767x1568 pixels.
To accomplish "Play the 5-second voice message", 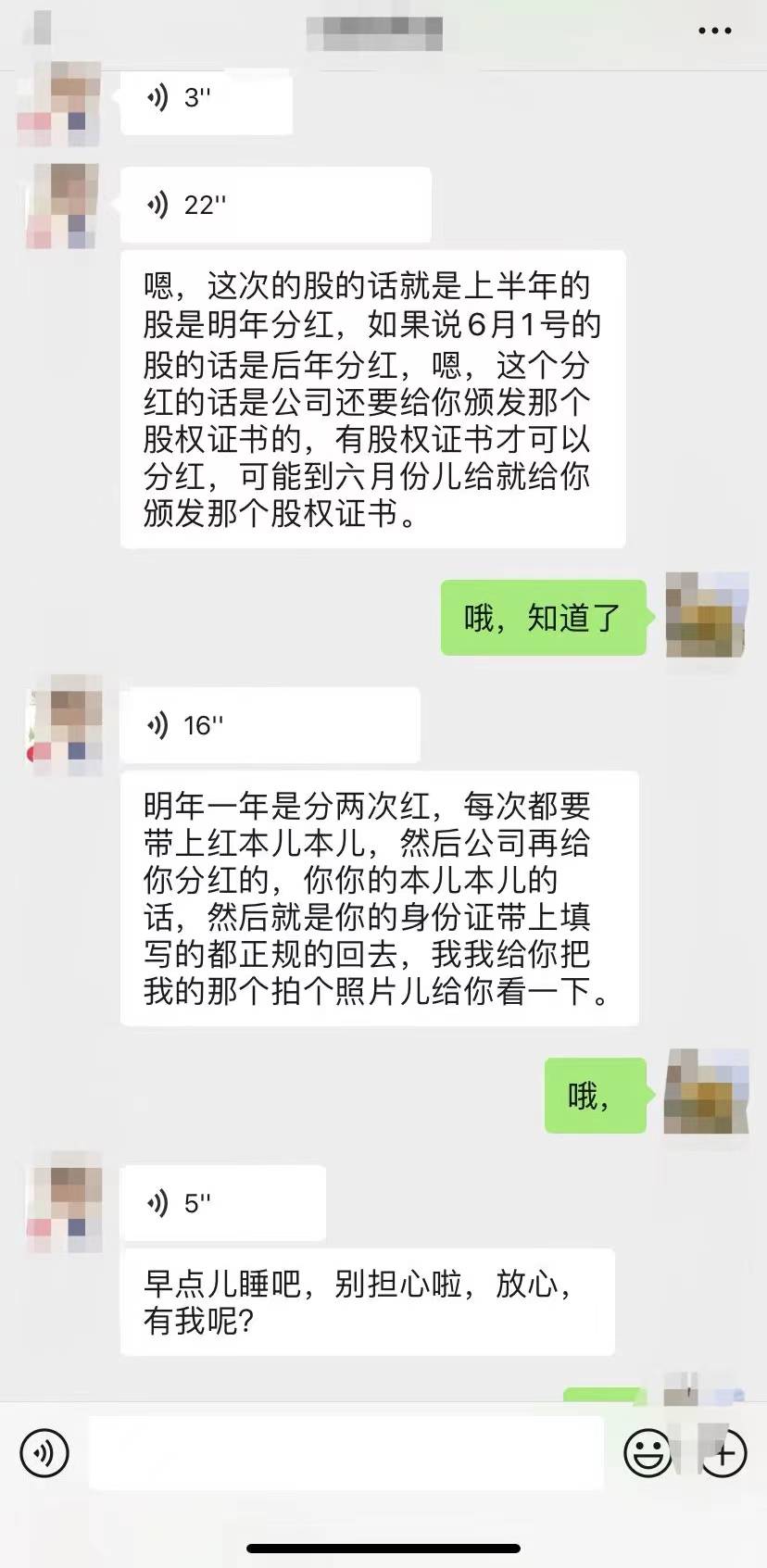I will 221,1202.
